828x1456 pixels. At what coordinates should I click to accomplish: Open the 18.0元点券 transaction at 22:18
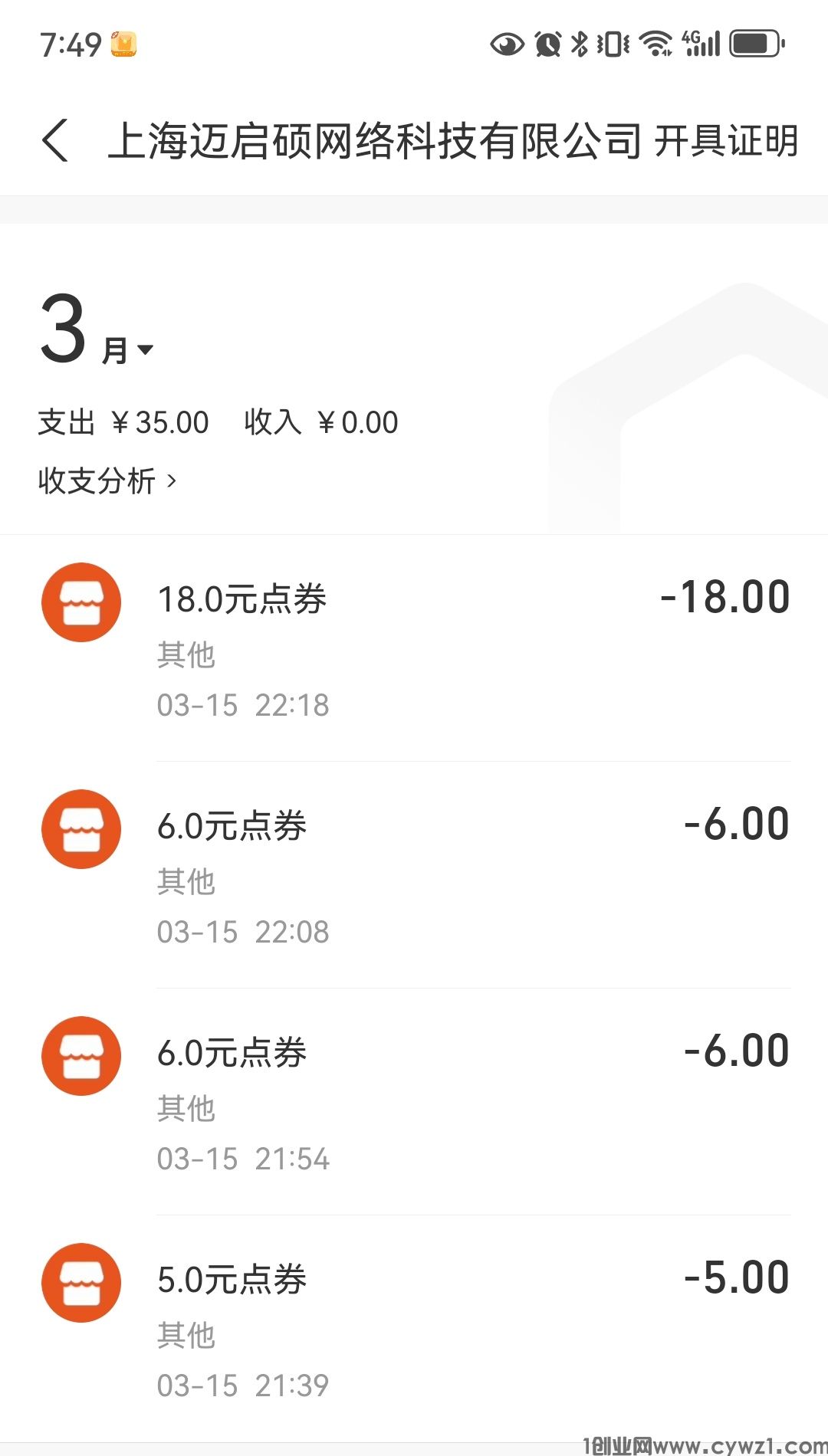(414, 648)
